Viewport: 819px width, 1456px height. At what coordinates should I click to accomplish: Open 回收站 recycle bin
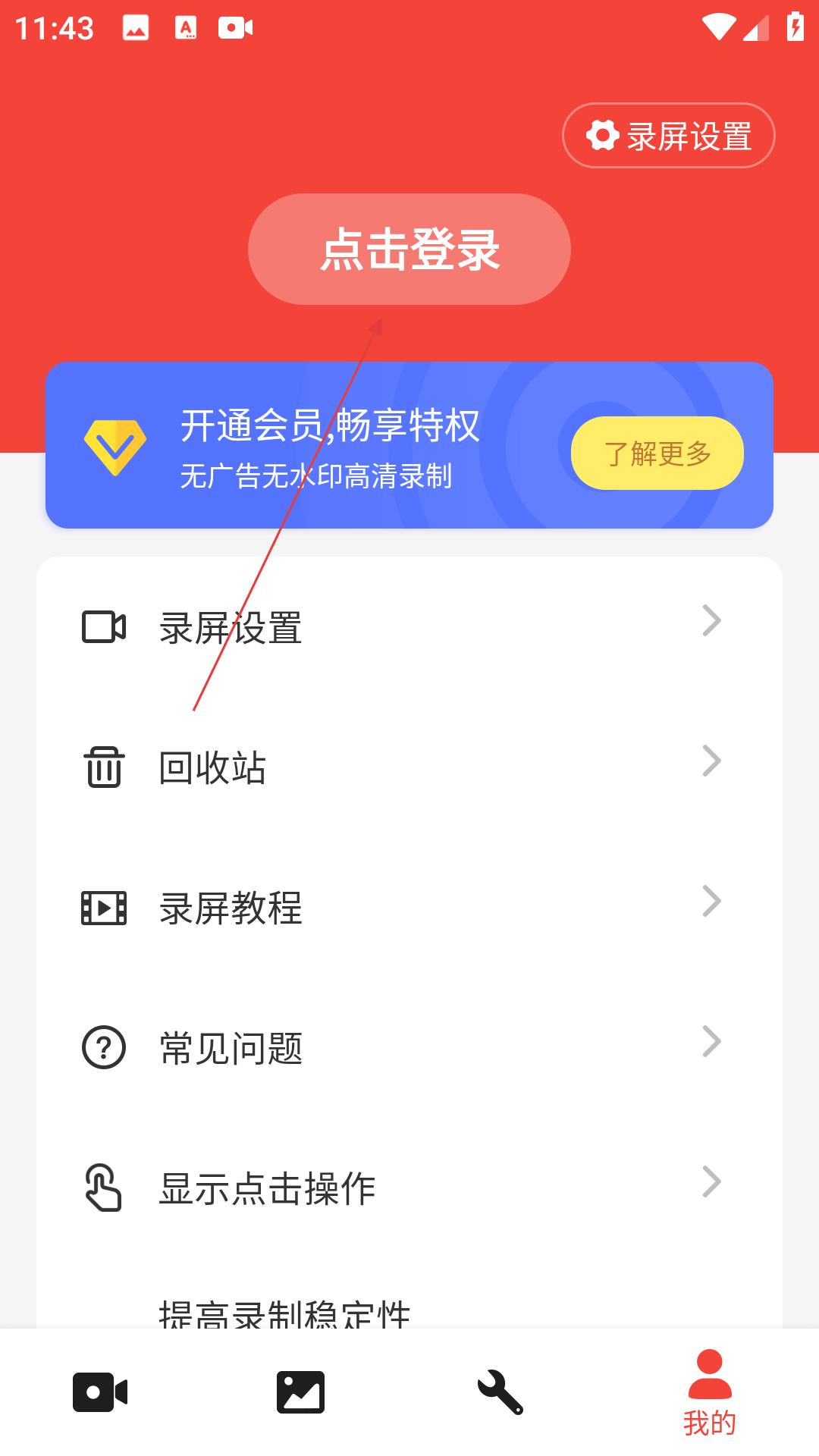tap(409, 767)
